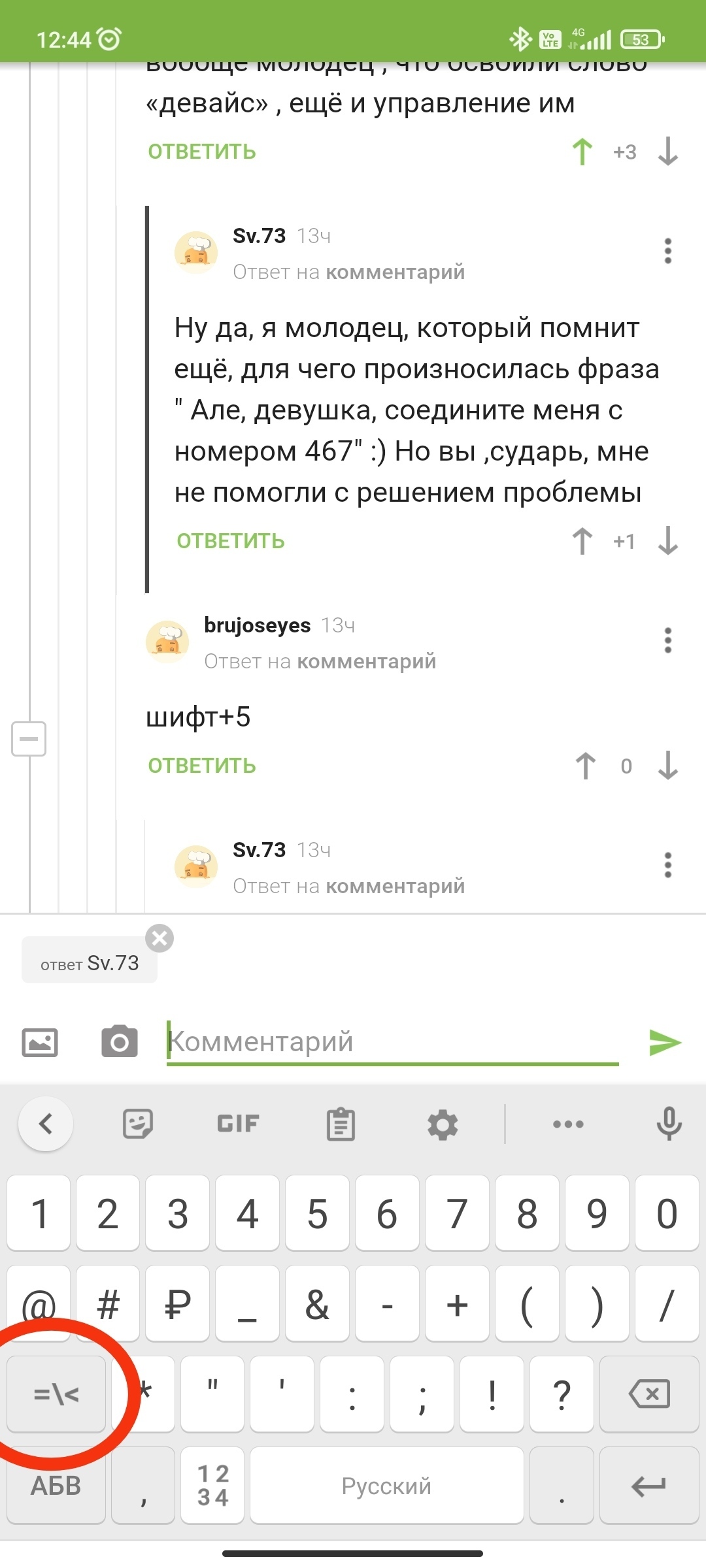Image resolution: width=706 pixels, height=1568 pixels.
Task: Reply to the brujoseyes comment "шифт+5"
Action: click(202, 766)
